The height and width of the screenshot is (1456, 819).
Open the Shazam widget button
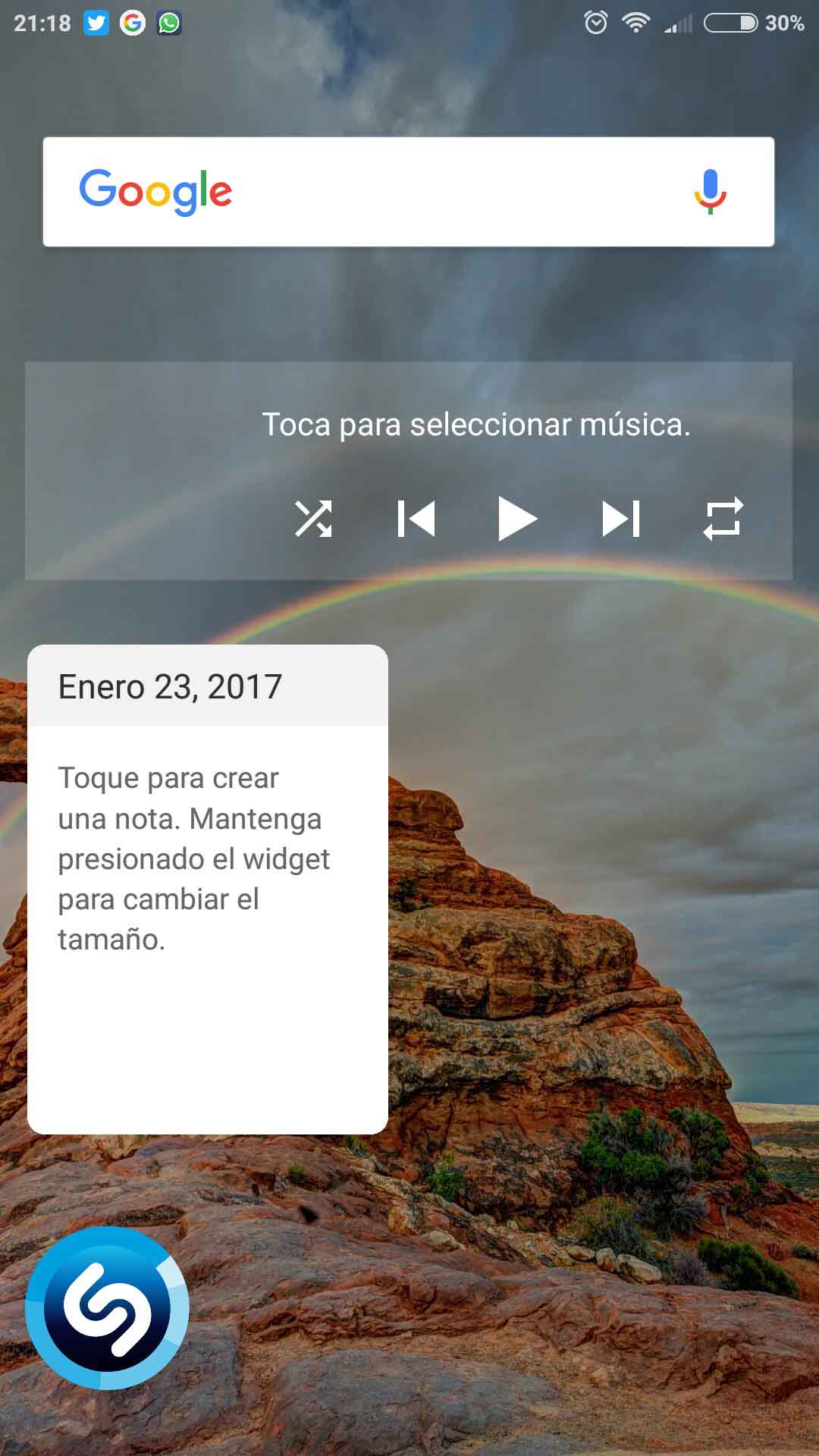[107, 1308]
